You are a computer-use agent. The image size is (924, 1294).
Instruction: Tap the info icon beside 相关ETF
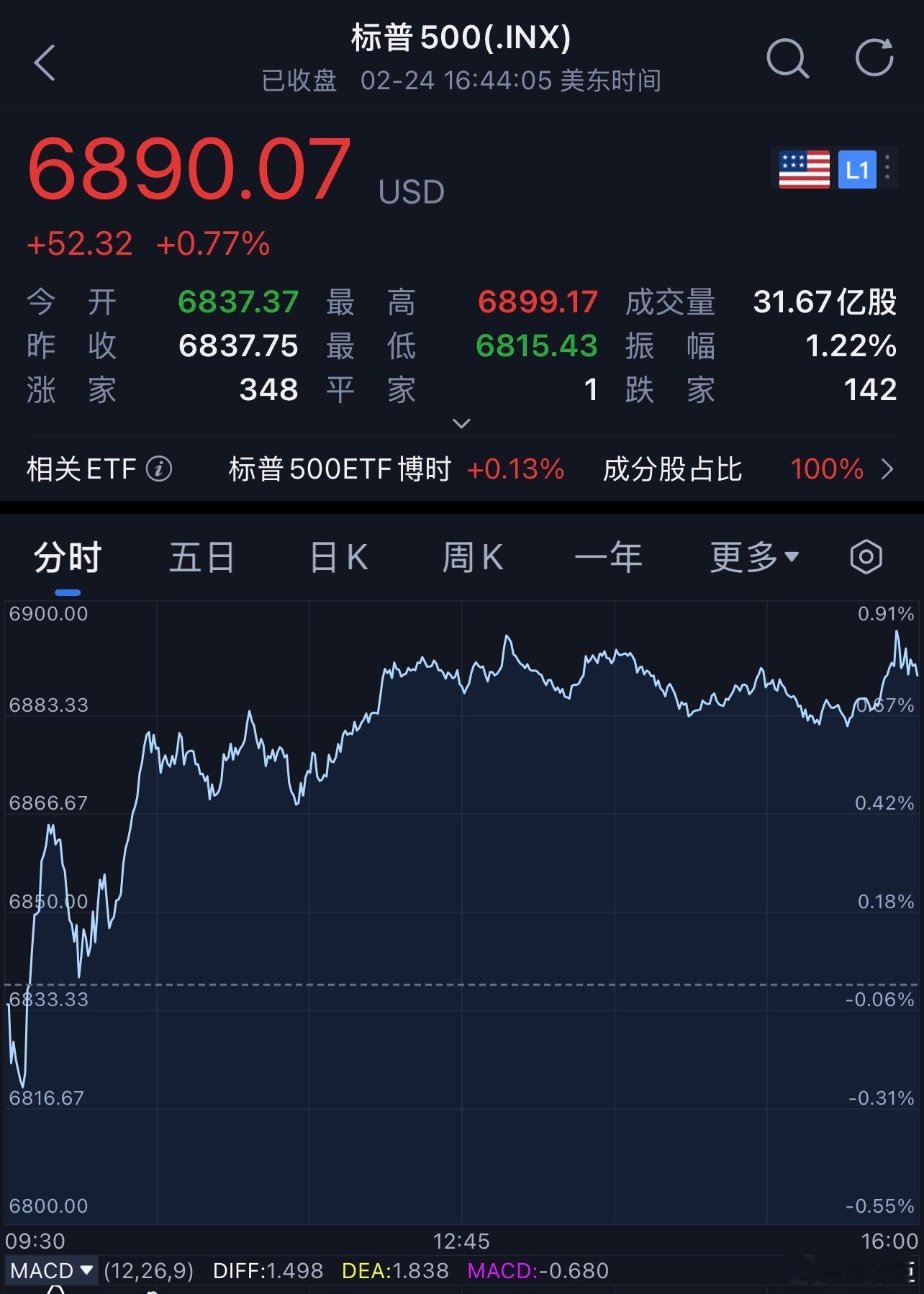tap(159, 469)
